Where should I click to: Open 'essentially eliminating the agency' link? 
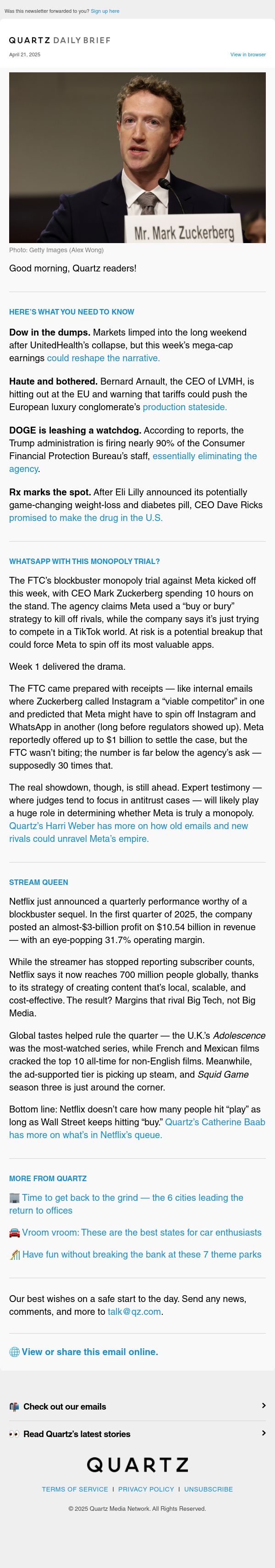[133, 462]
